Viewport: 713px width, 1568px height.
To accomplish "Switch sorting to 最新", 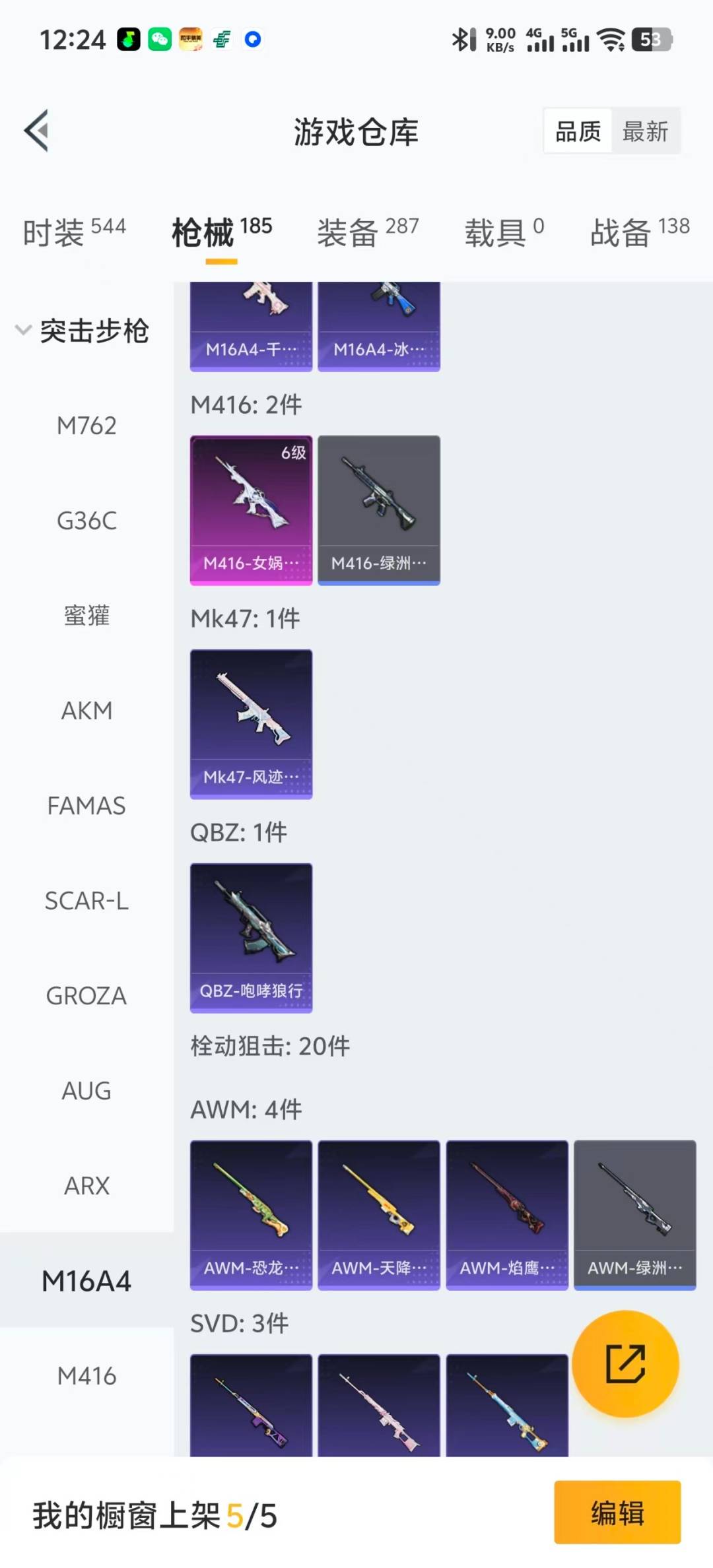I will pos(645,131).
